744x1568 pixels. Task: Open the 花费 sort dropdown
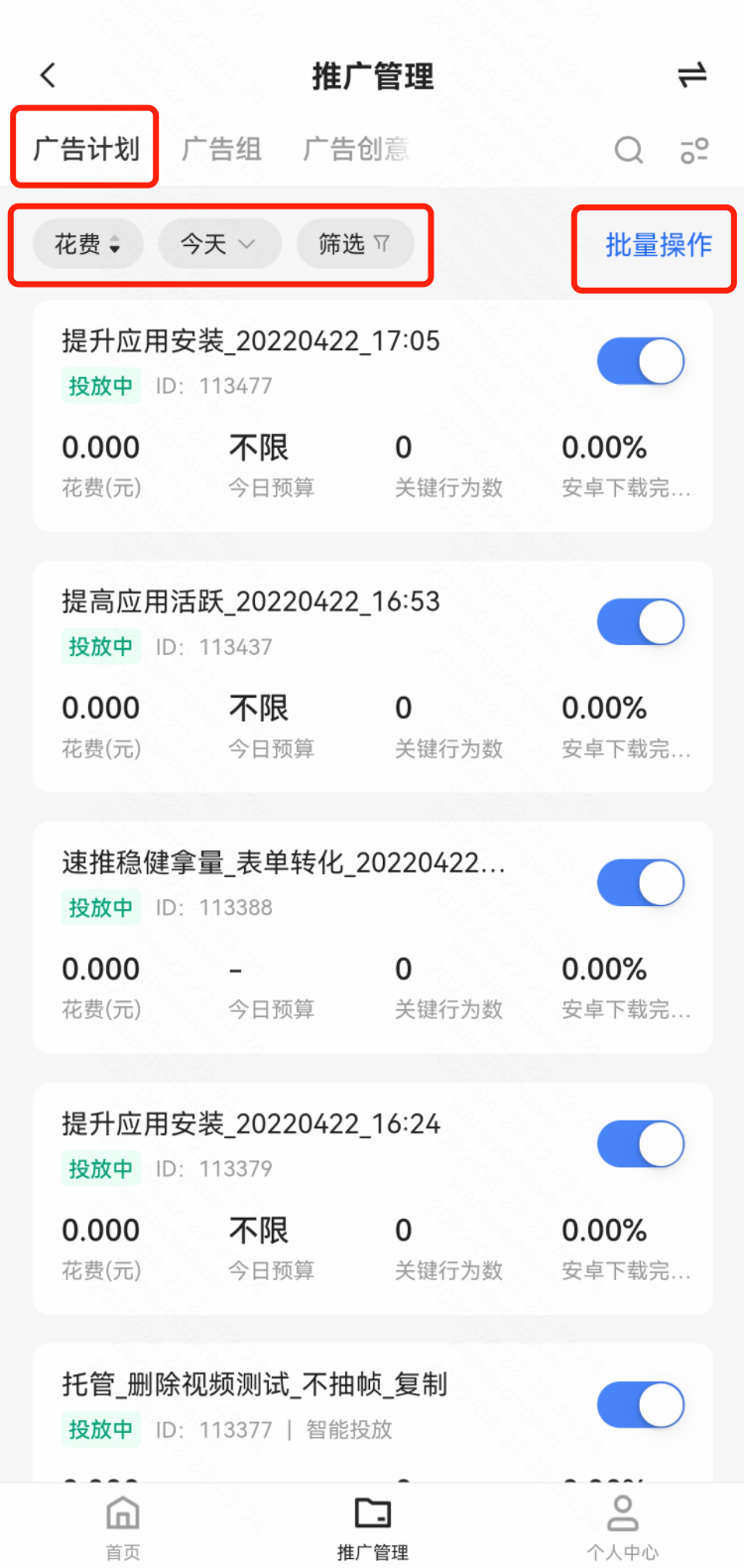click(87, 244)
